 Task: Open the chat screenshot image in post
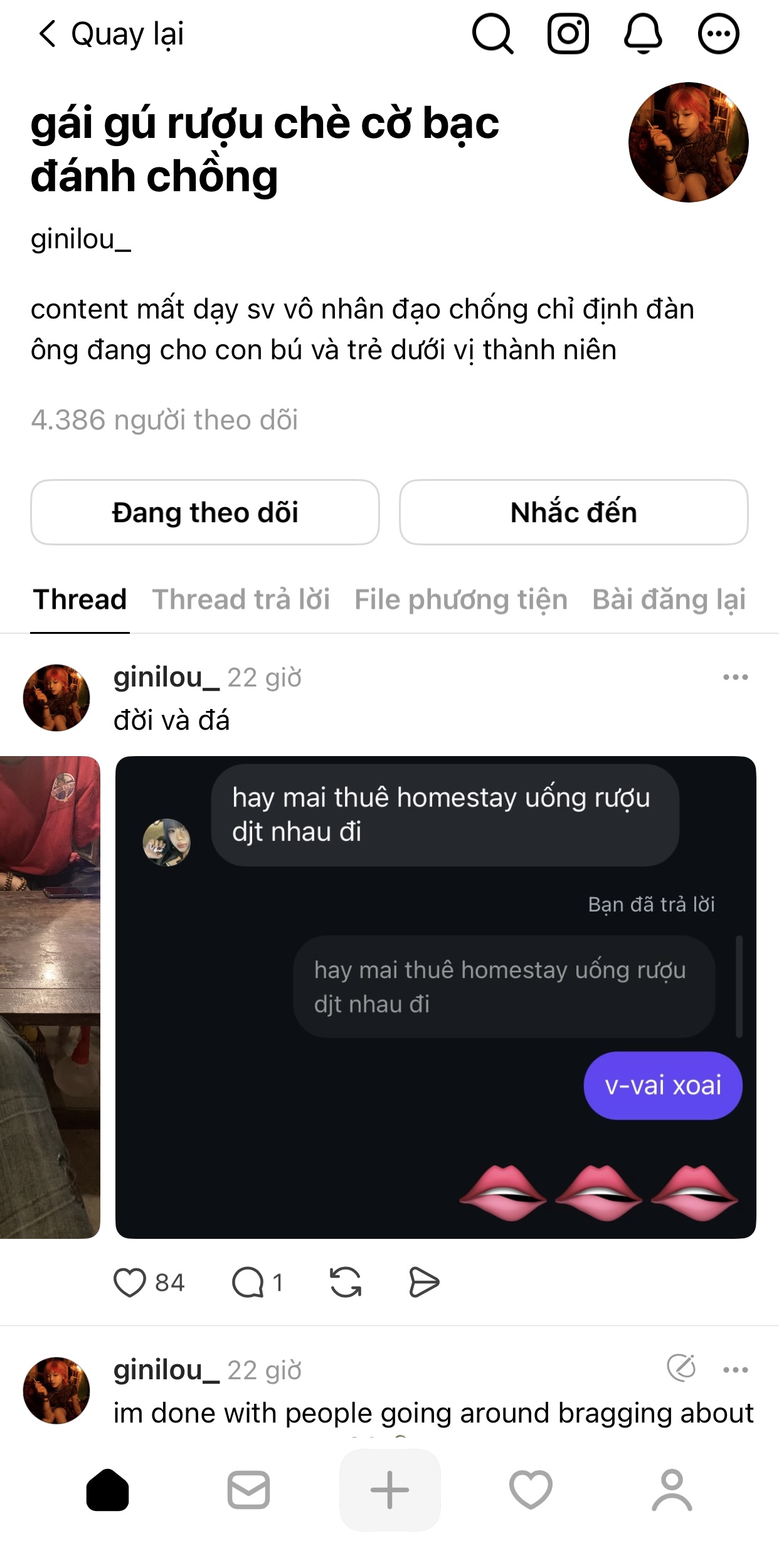pyautogui.click(x=436, y=997)
